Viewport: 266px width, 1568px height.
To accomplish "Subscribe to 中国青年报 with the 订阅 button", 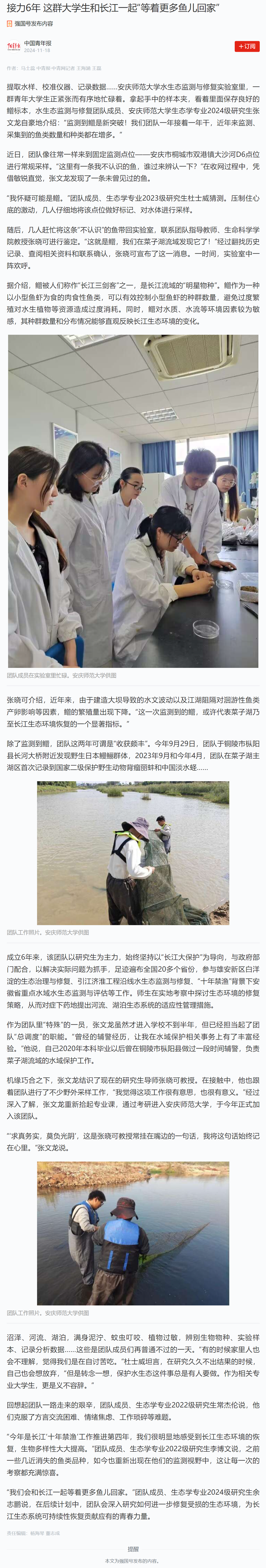I will [247, 46].
